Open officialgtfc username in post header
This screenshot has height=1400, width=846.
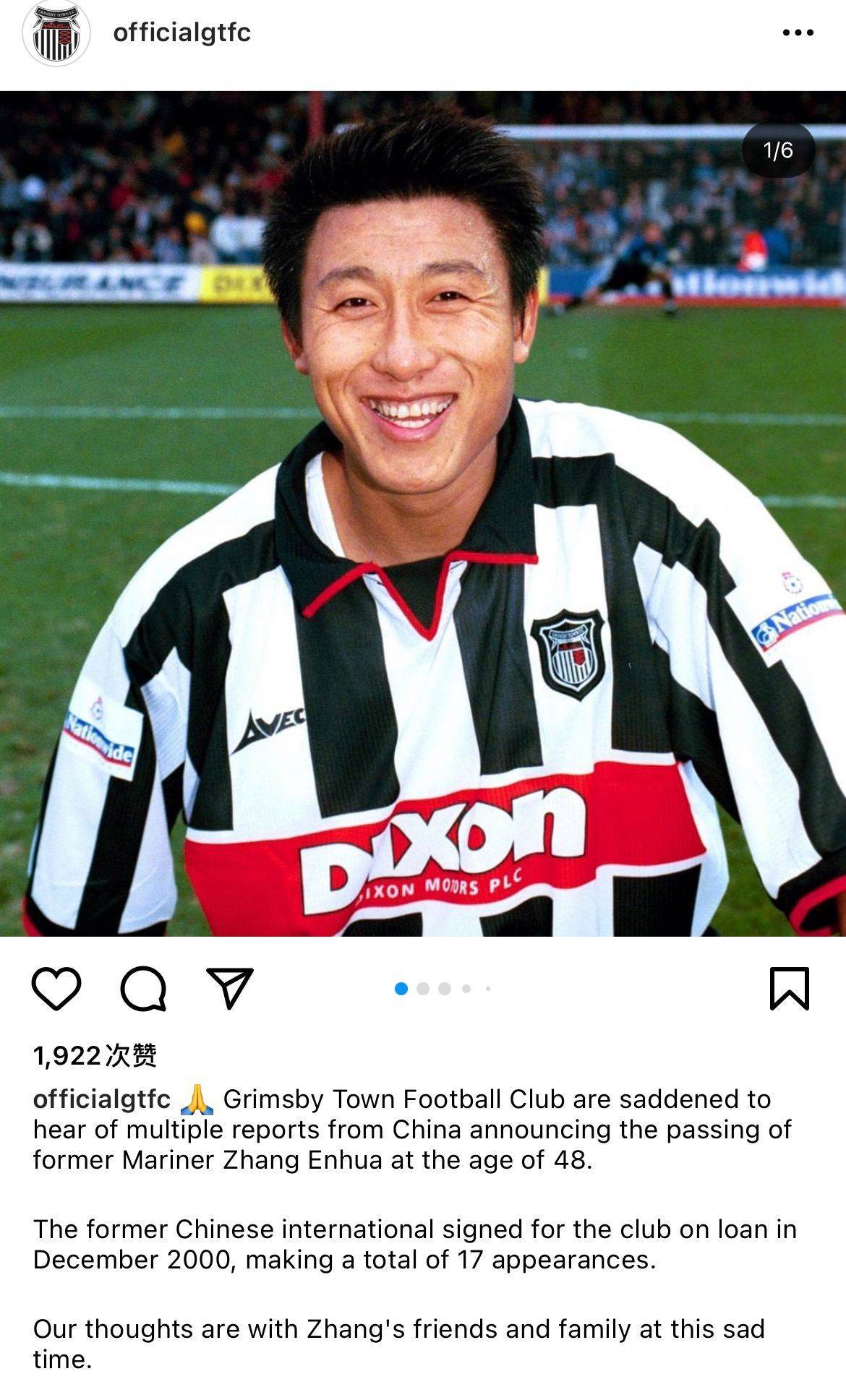pos(181,33)
